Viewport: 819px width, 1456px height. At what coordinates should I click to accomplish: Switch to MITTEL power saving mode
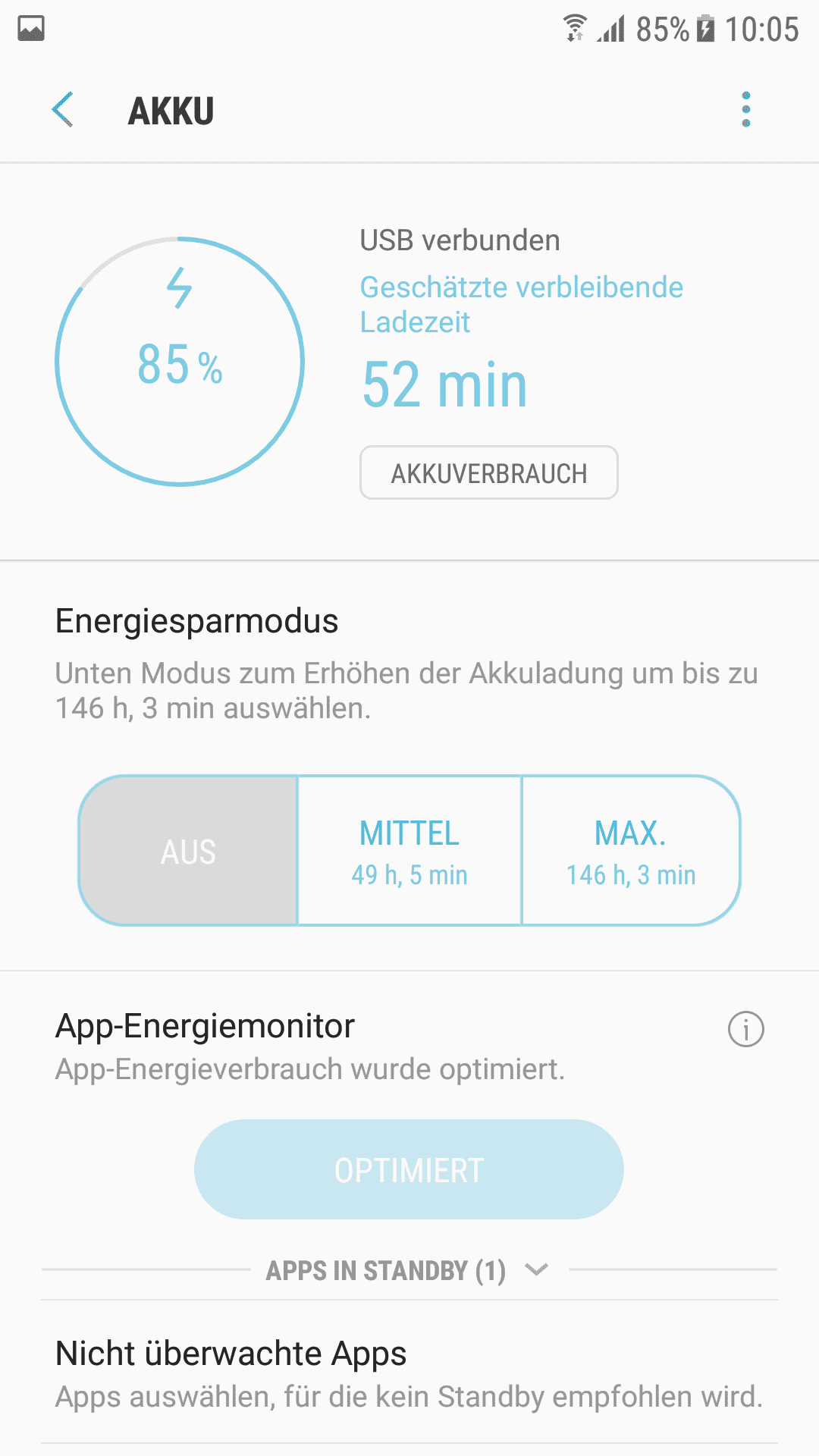[409, 851]
